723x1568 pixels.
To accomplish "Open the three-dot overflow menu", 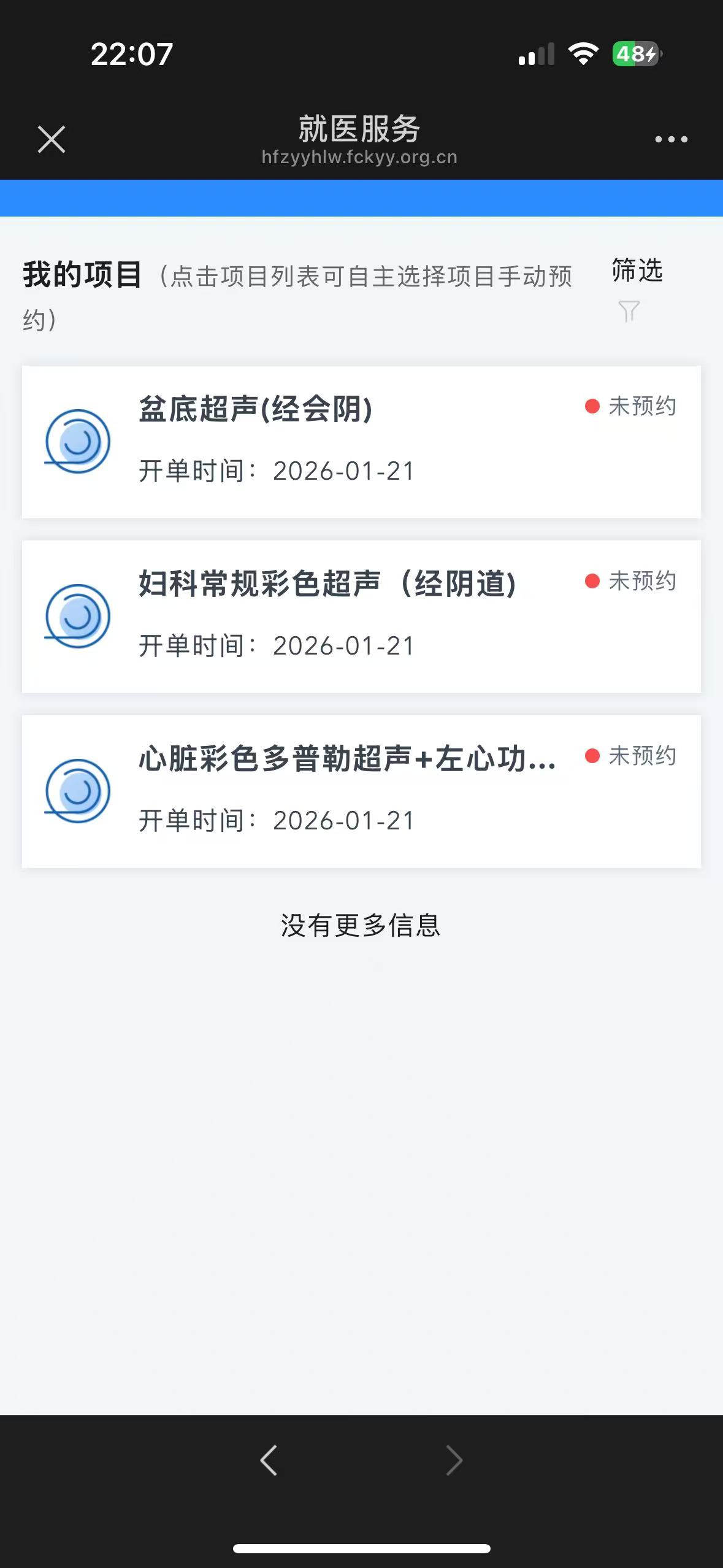I will click(x=671, y=139).
